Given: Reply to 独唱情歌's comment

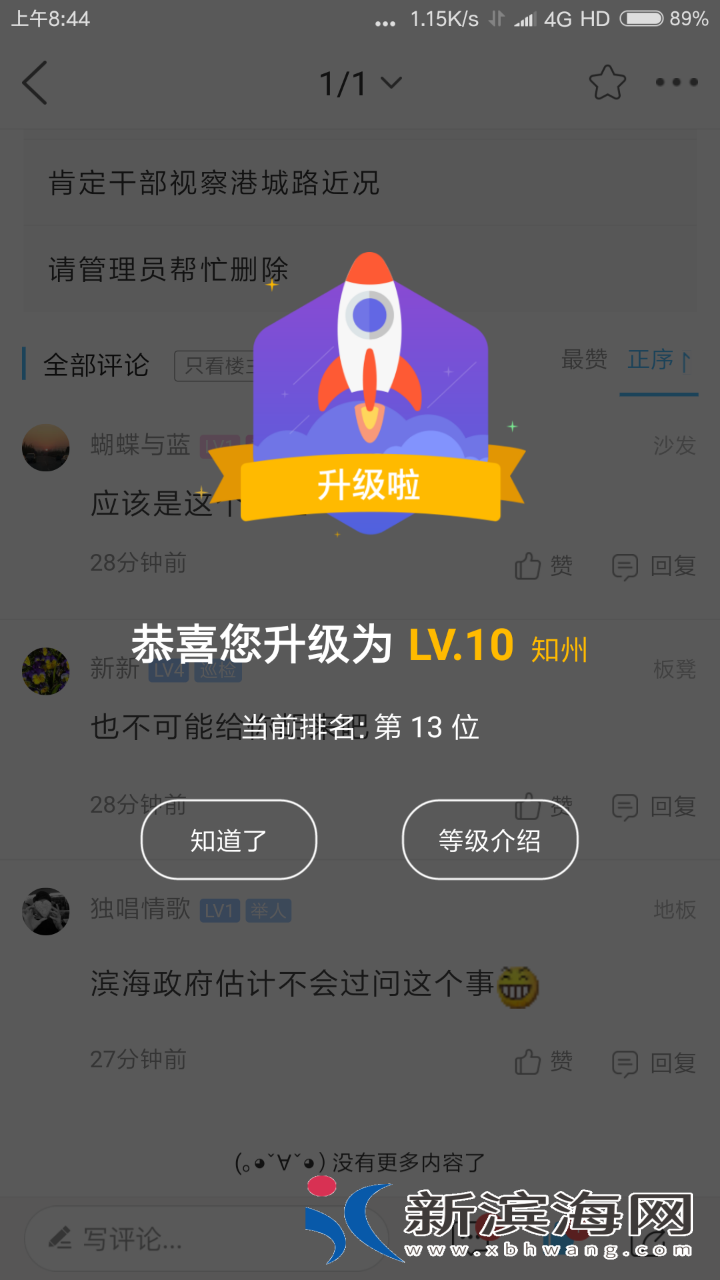Looking at the screenshot, I should pyautogui.click(x=654, y=1062).
